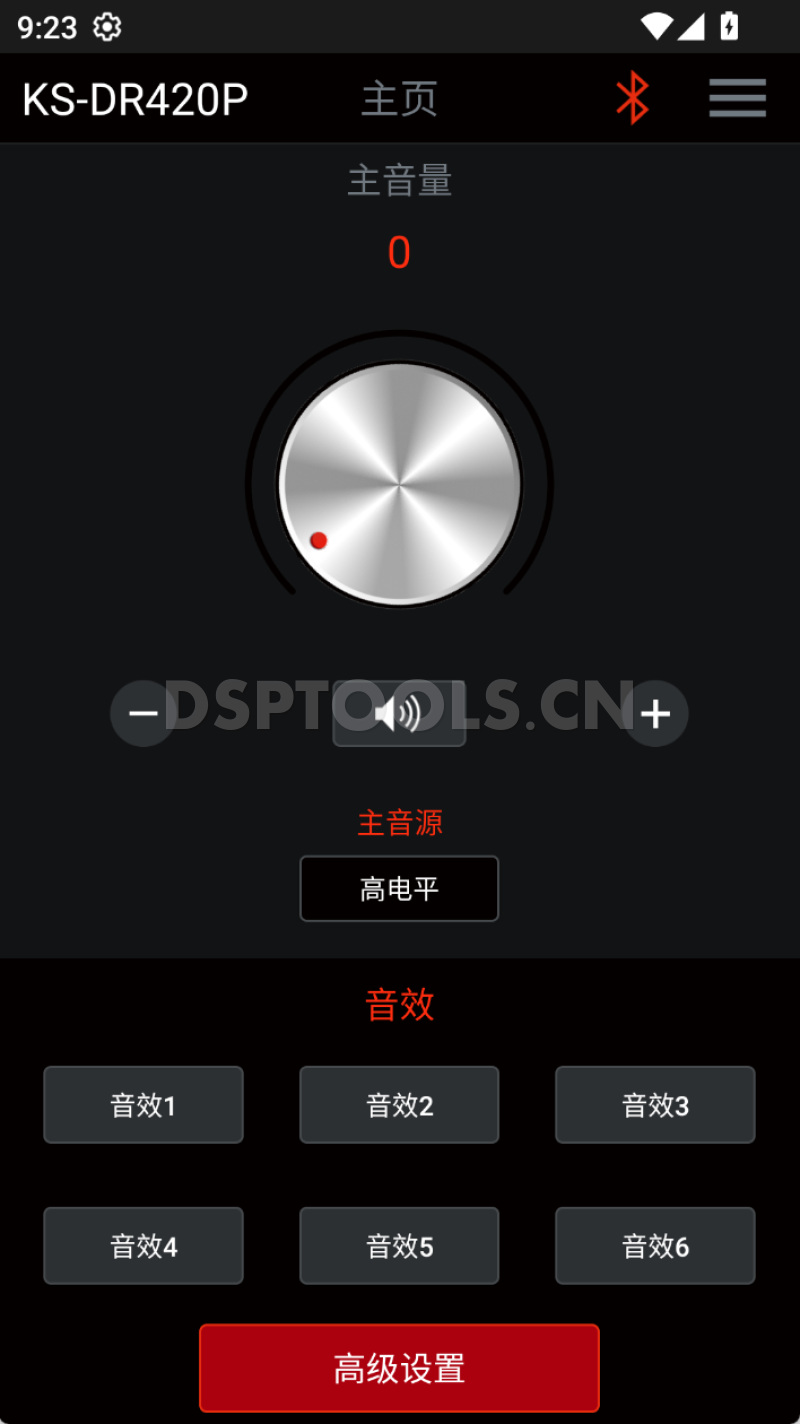The width and height of the screenshot is (800, 1424).
Task: Open the hamburger navigation menu
Action: pos(737,98)
